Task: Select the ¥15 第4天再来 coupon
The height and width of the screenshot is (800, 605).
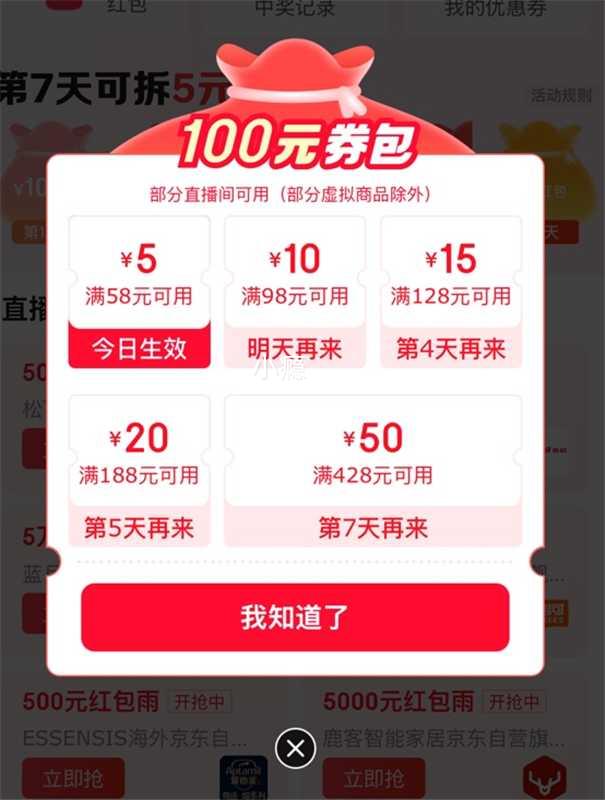Action: (x=451, y=292)
